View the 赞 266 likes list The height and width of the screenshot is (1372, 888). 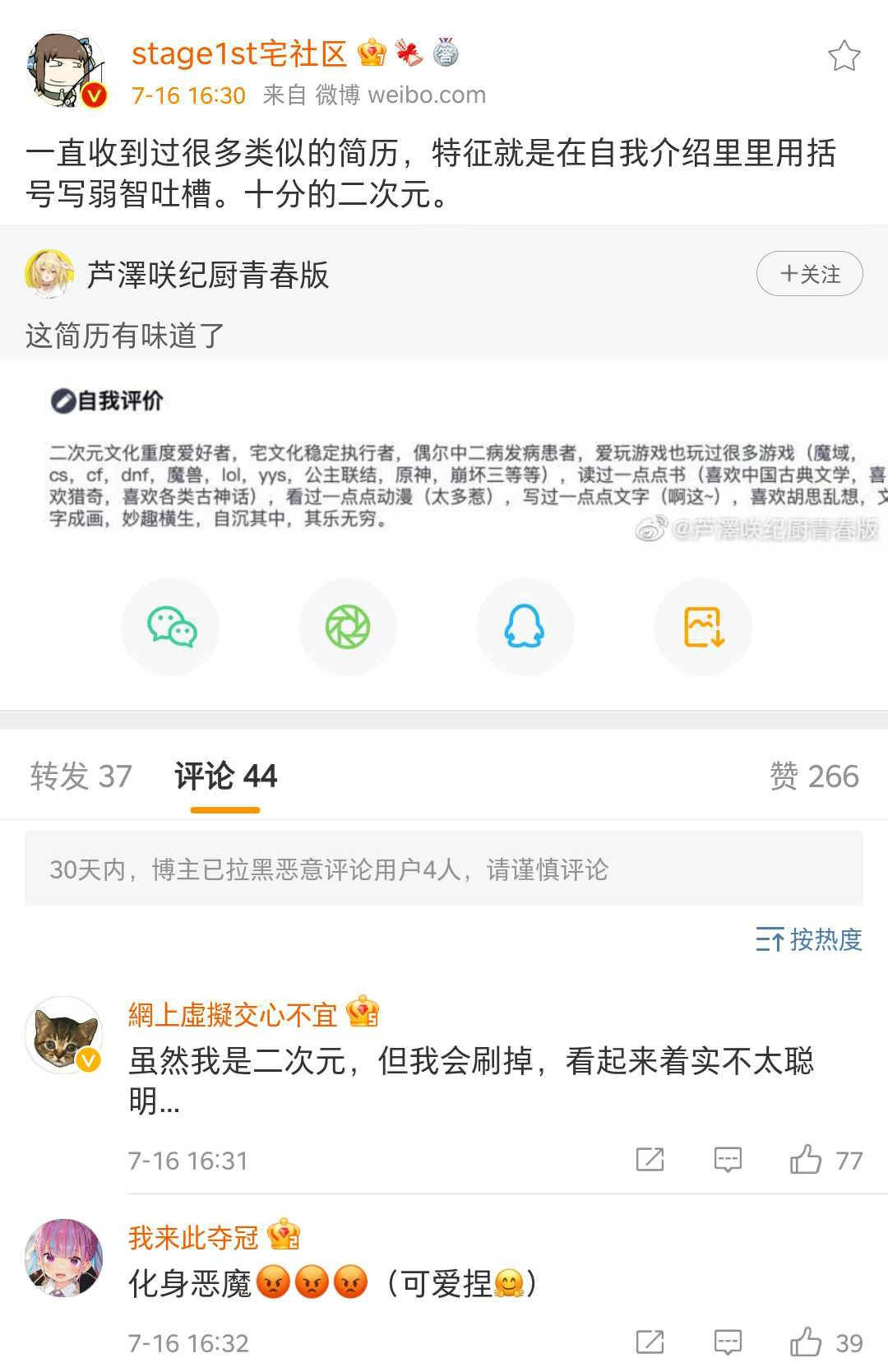(814, 776)
